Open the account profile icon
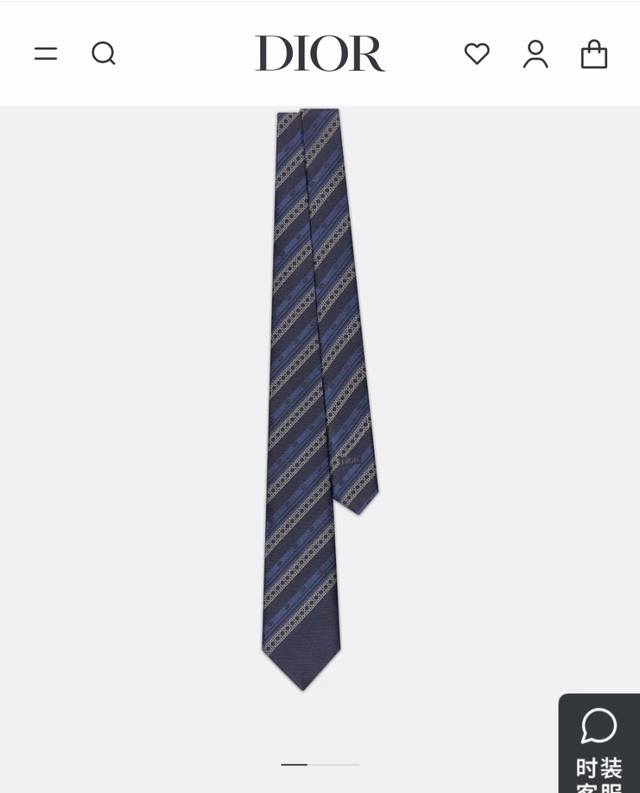Screen dimensions: 640x793 536,54
